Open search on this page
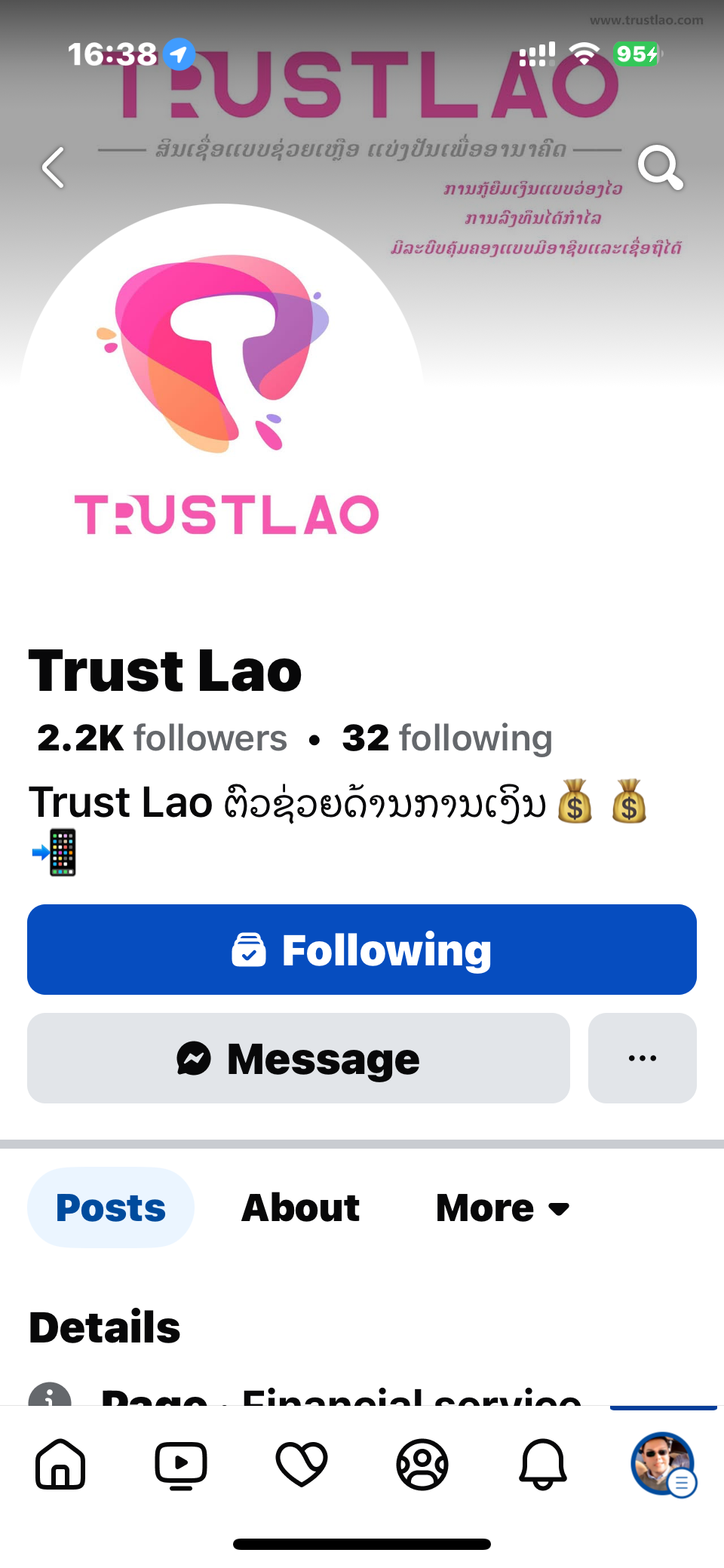 pos(660,167)
